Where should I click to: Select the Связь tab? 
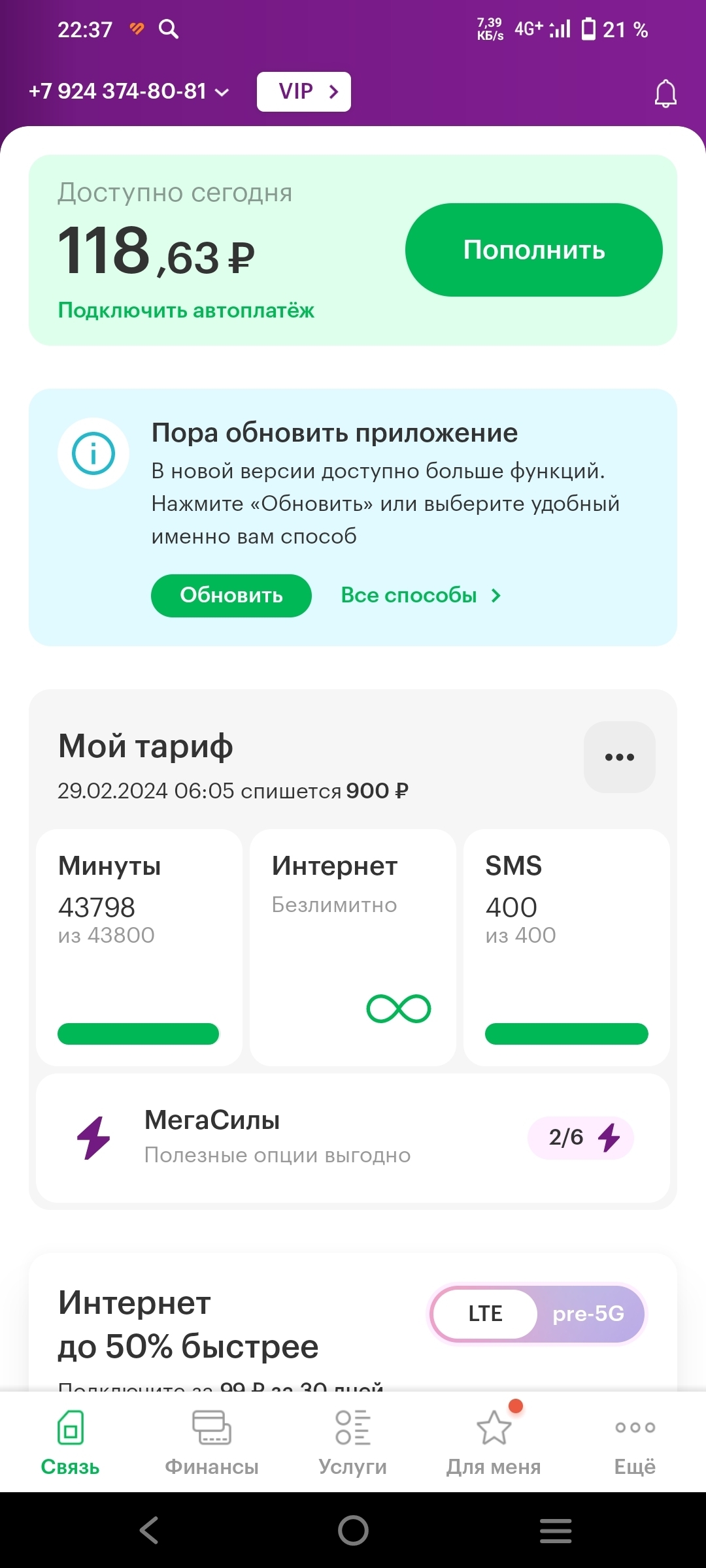(70, 1443)
